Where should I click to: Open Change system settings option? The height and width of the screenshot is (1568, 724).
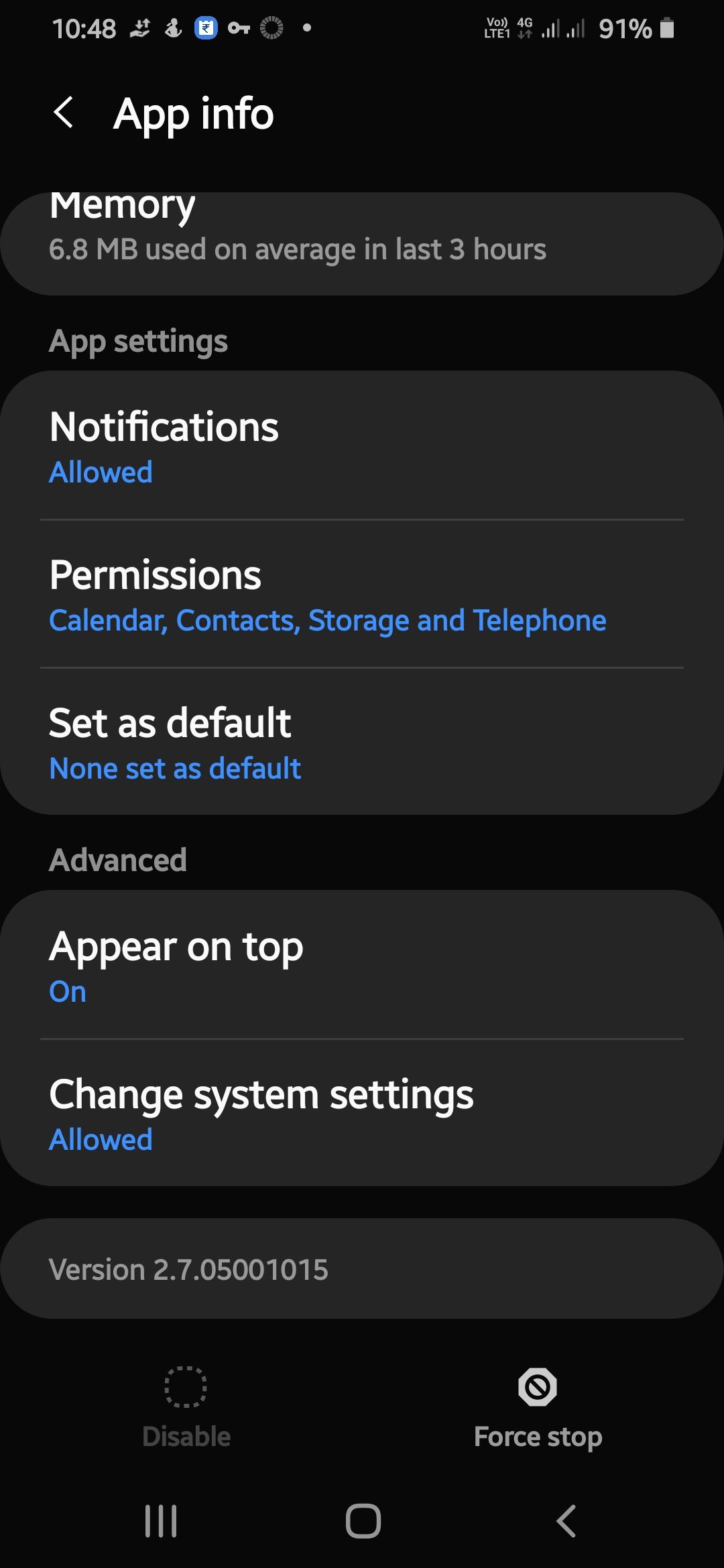(362, 1114)
